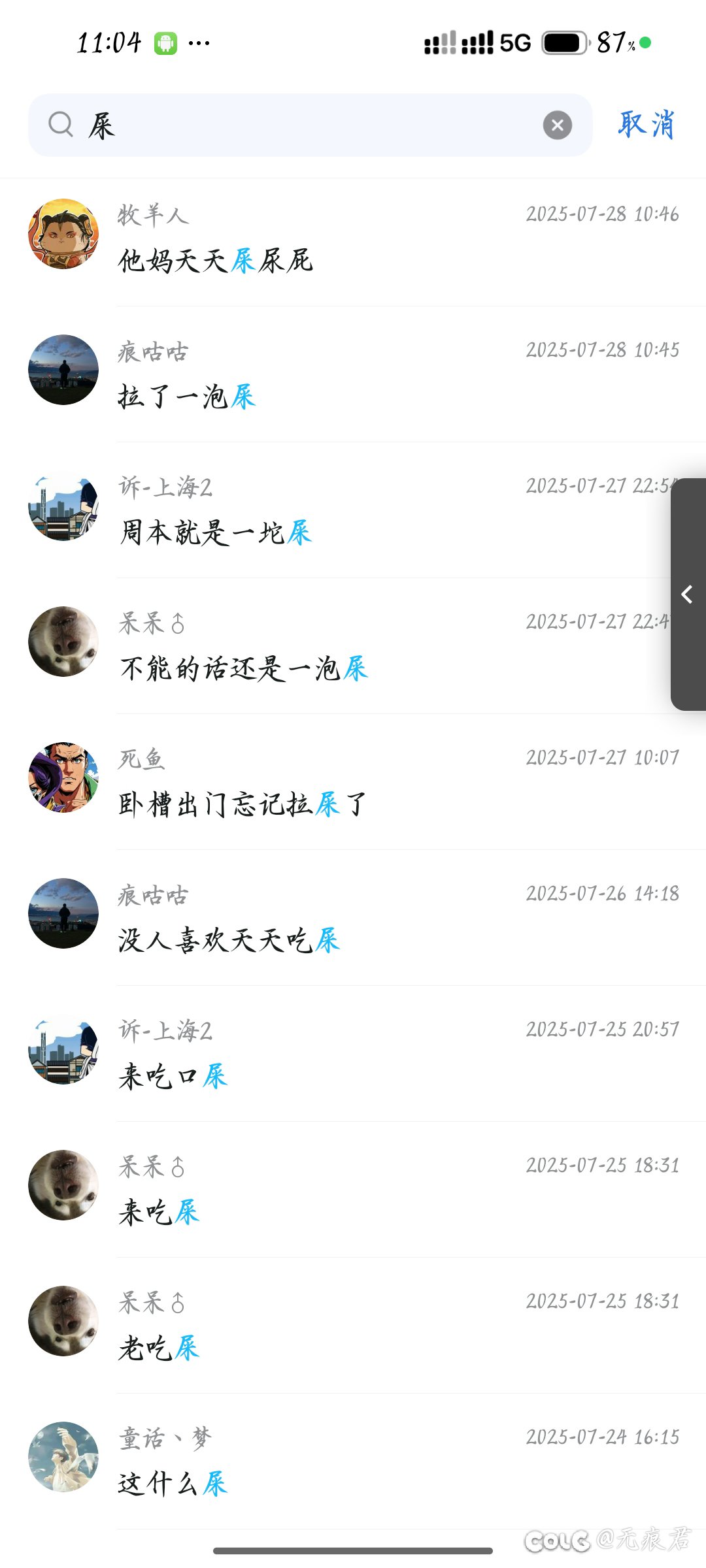
Task: Collapse the floating side panel chevron
Action: [688, 595]
